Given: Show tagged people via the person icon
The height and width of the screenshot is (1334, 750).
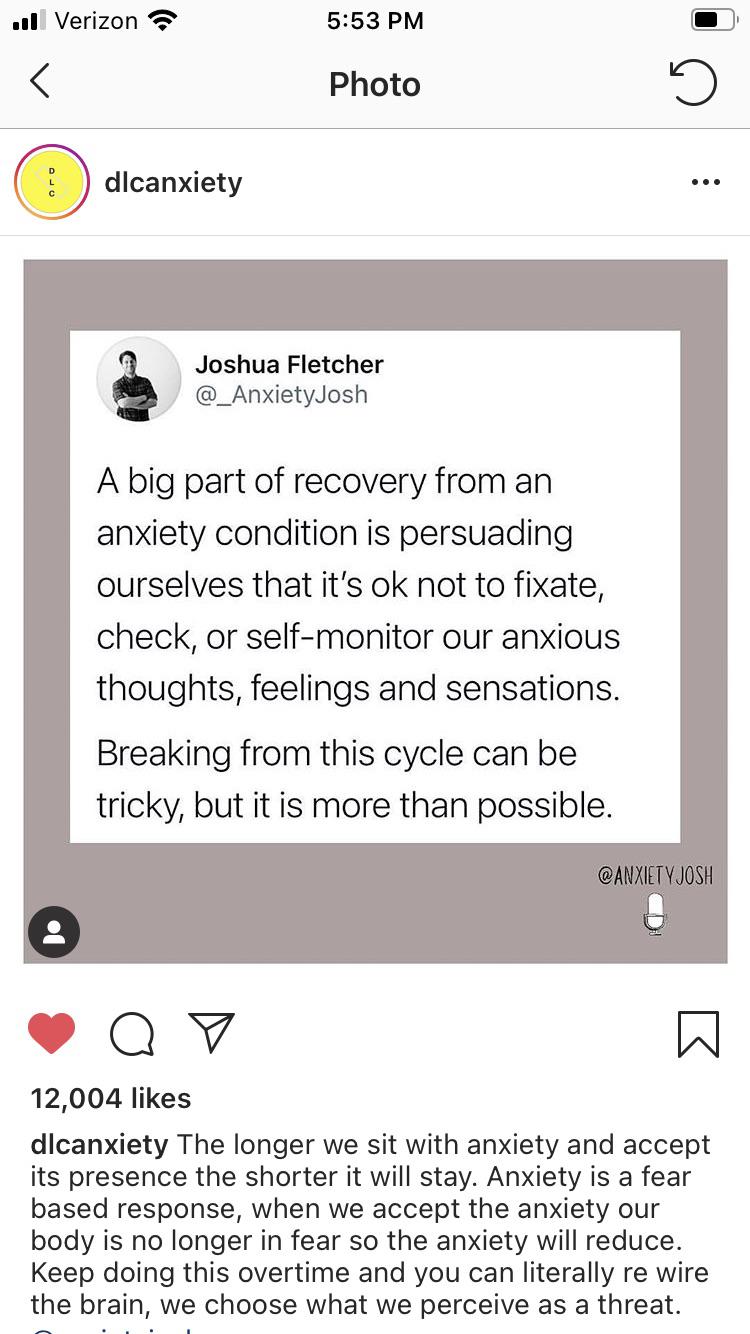Looking at the screenshot, I should (x=54, y=931).
